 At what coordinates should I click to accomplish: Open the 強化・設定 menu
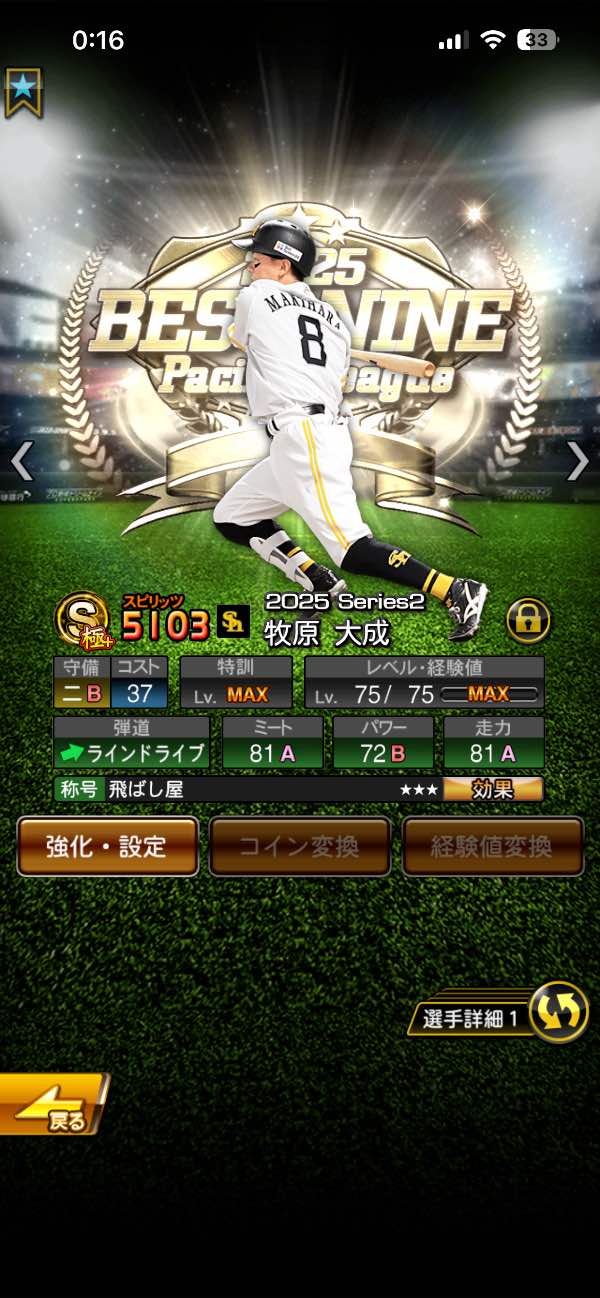(x=107, y=846)
